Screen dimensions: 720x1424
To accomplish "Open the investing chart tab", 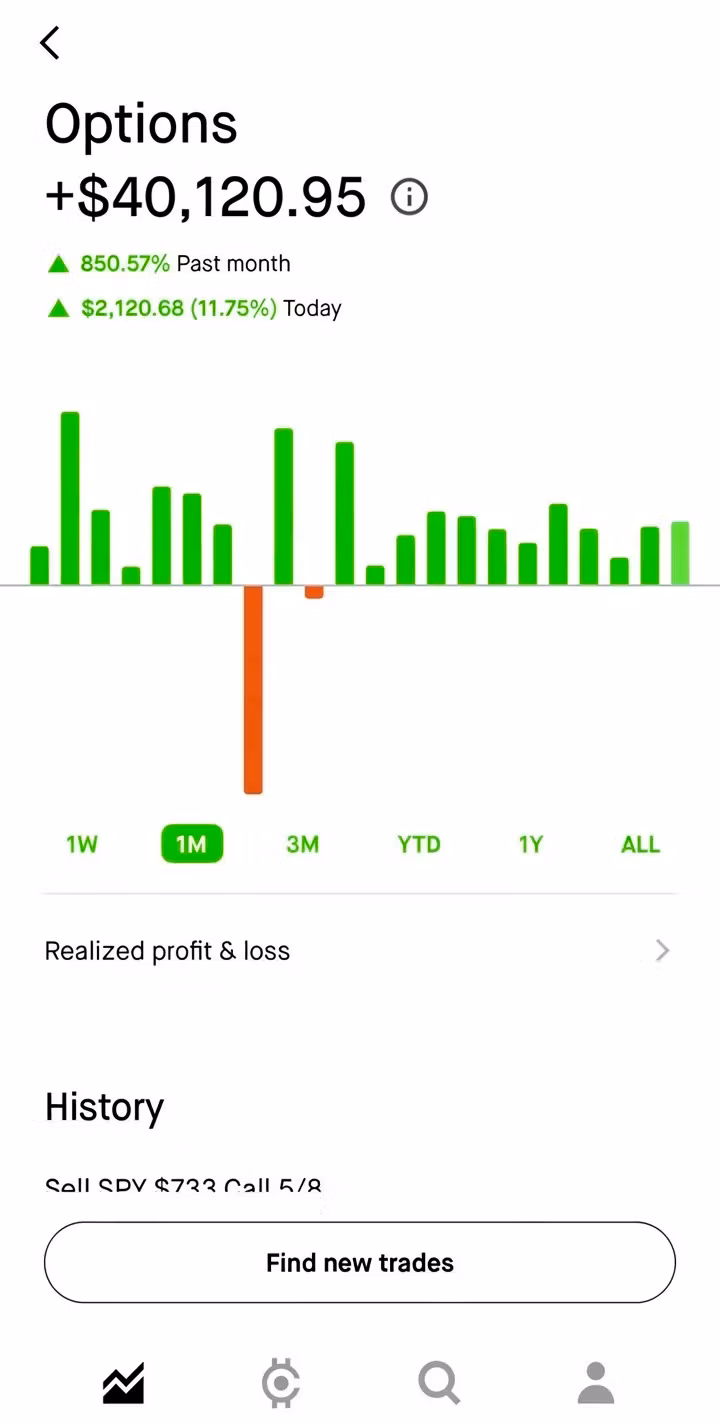I will point(124,1384).
